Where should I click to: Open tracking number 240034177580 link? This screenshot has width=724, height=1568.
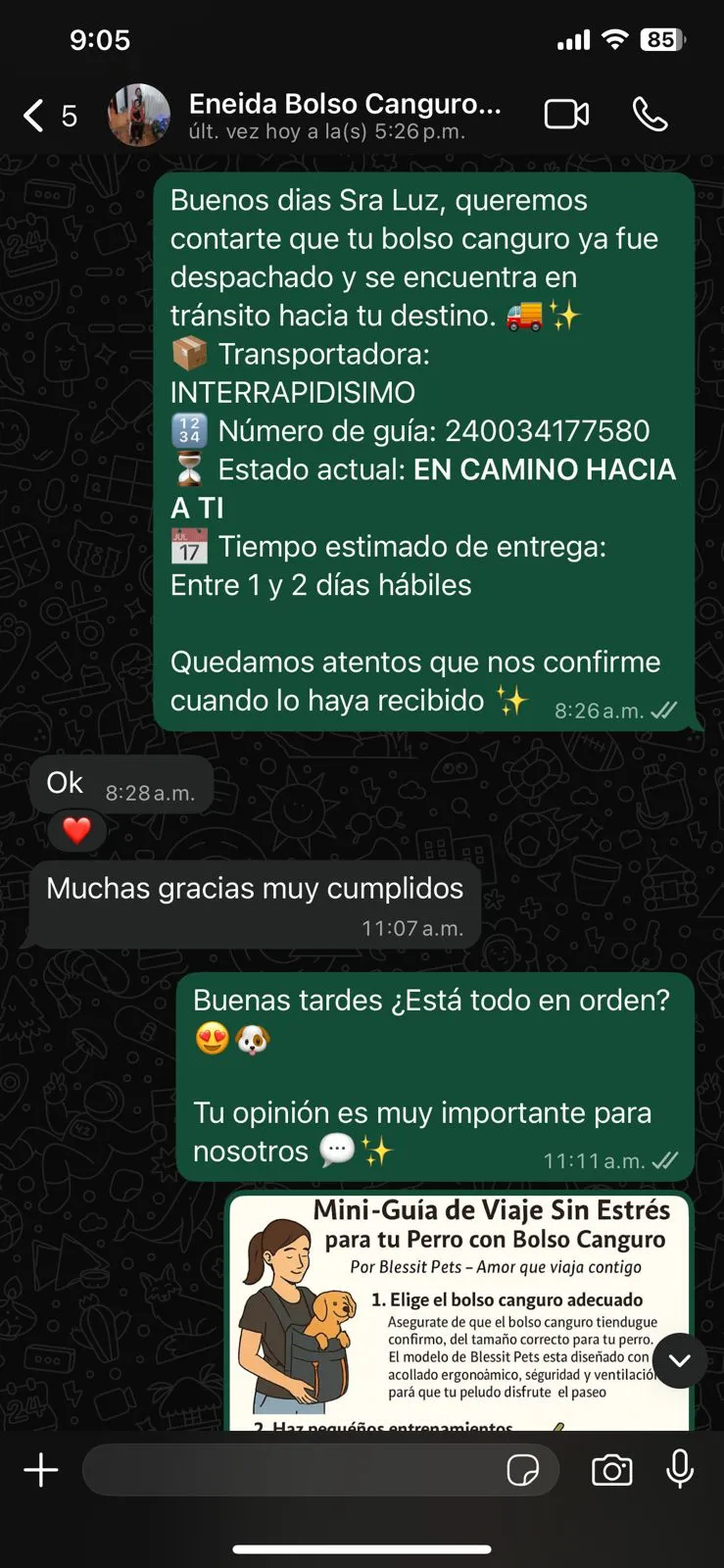click(547, 431)
